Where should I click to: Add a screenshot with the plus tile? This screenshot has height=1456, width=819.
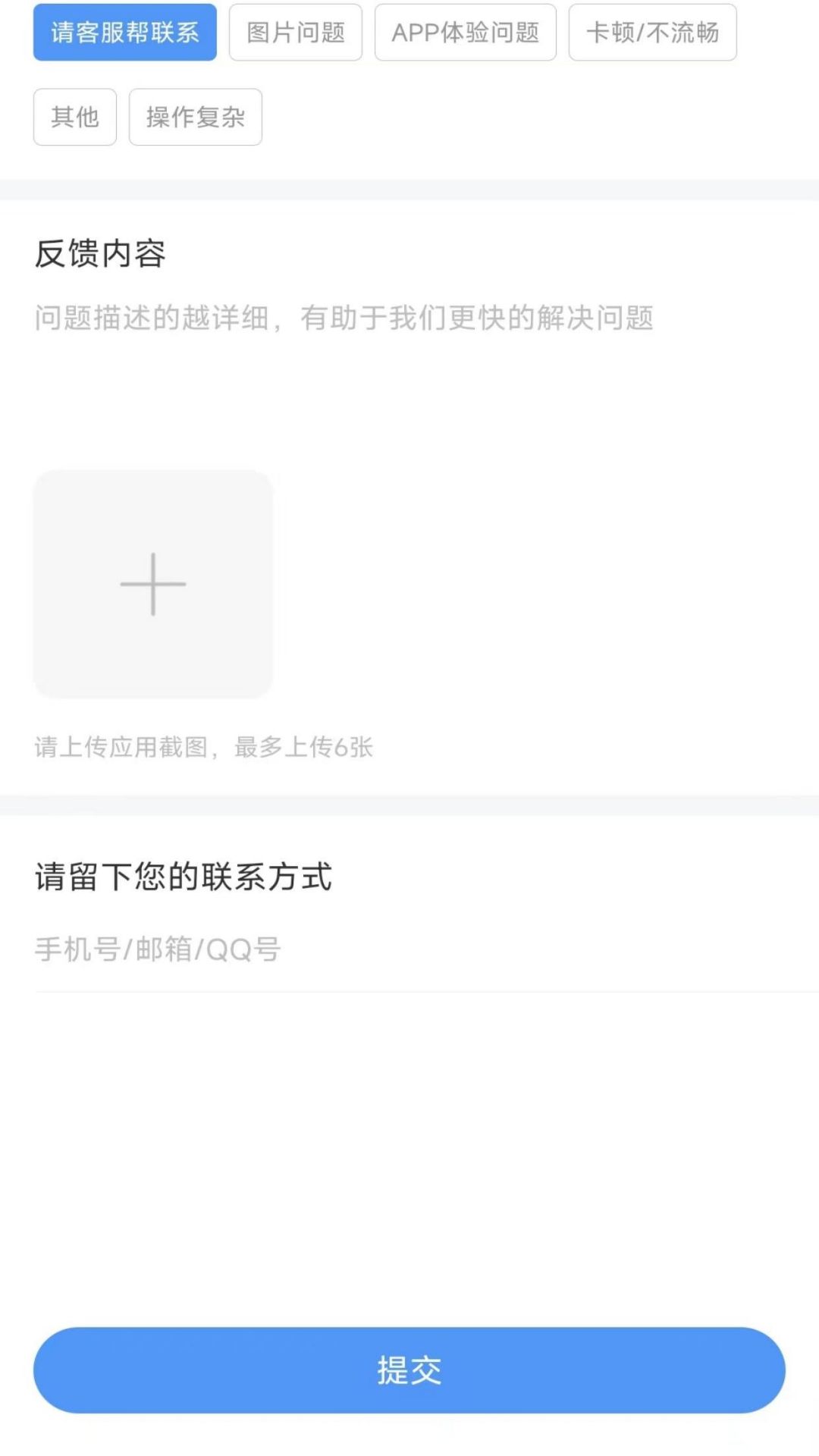(x=153, y=584)
